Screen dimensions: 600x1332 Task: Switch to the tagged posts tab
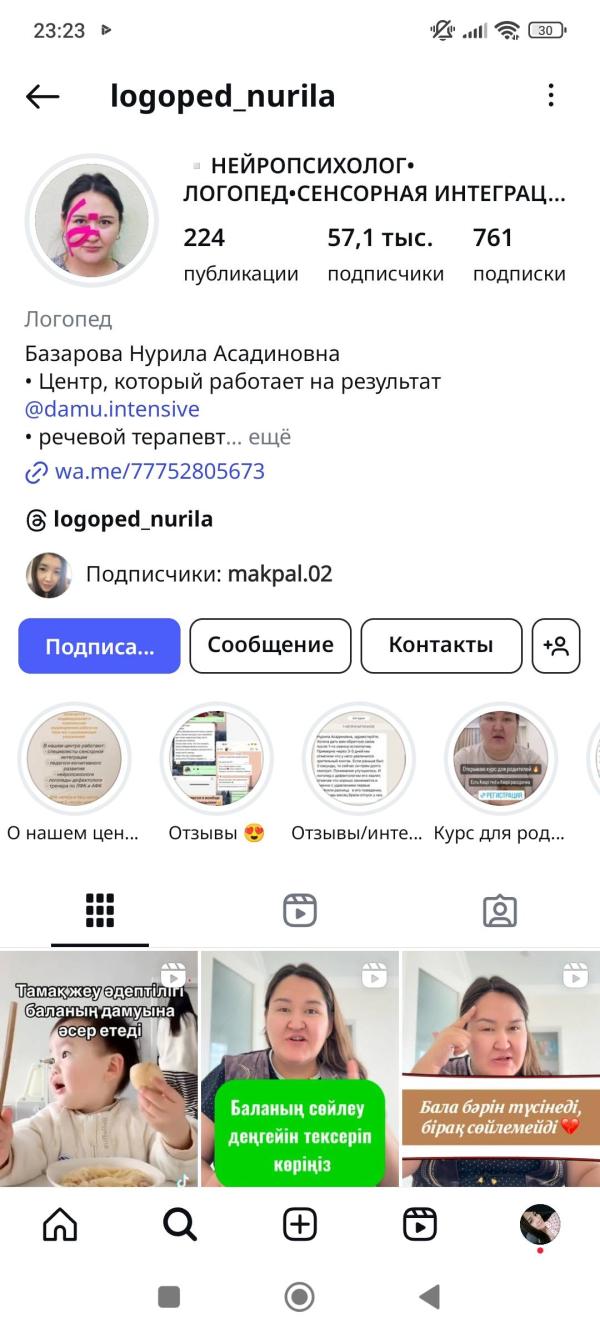(x=499, y=910)
